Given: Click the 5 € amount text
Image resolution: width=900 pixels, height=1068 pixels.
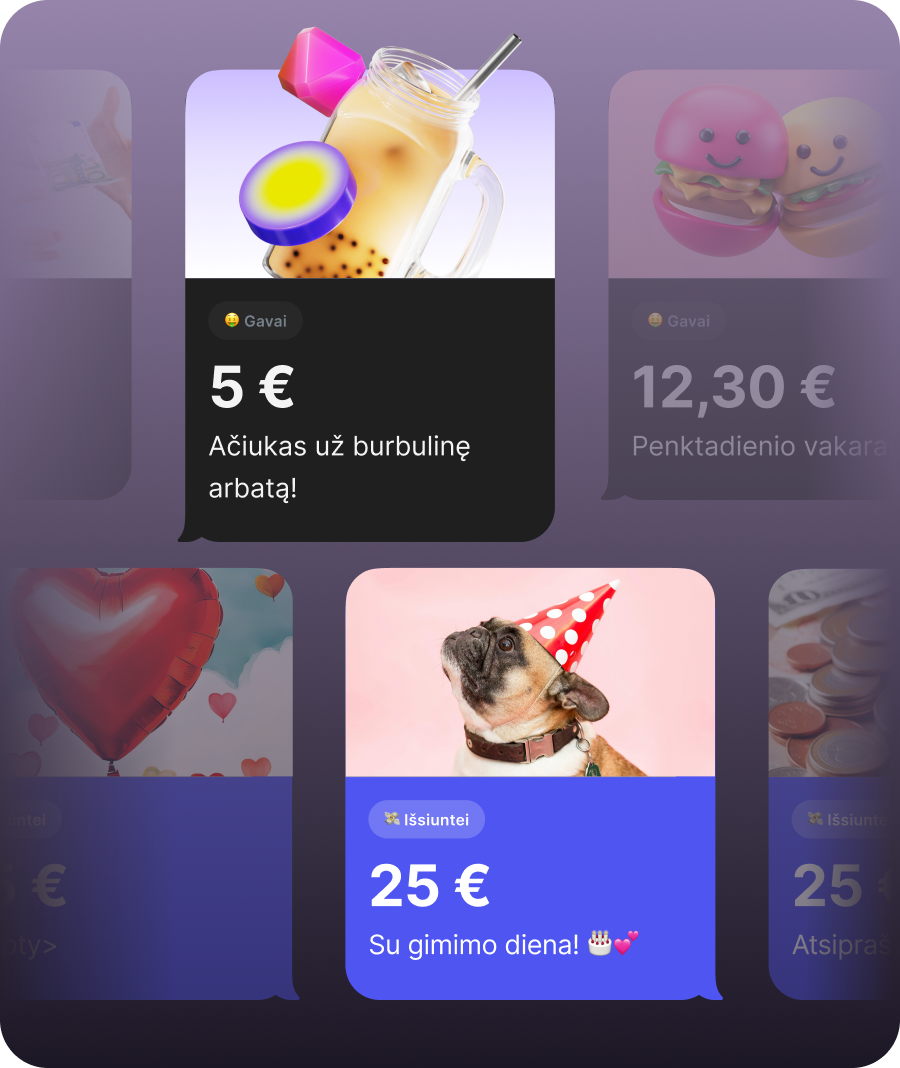Looking at the screenshot, I should [248, 385].
